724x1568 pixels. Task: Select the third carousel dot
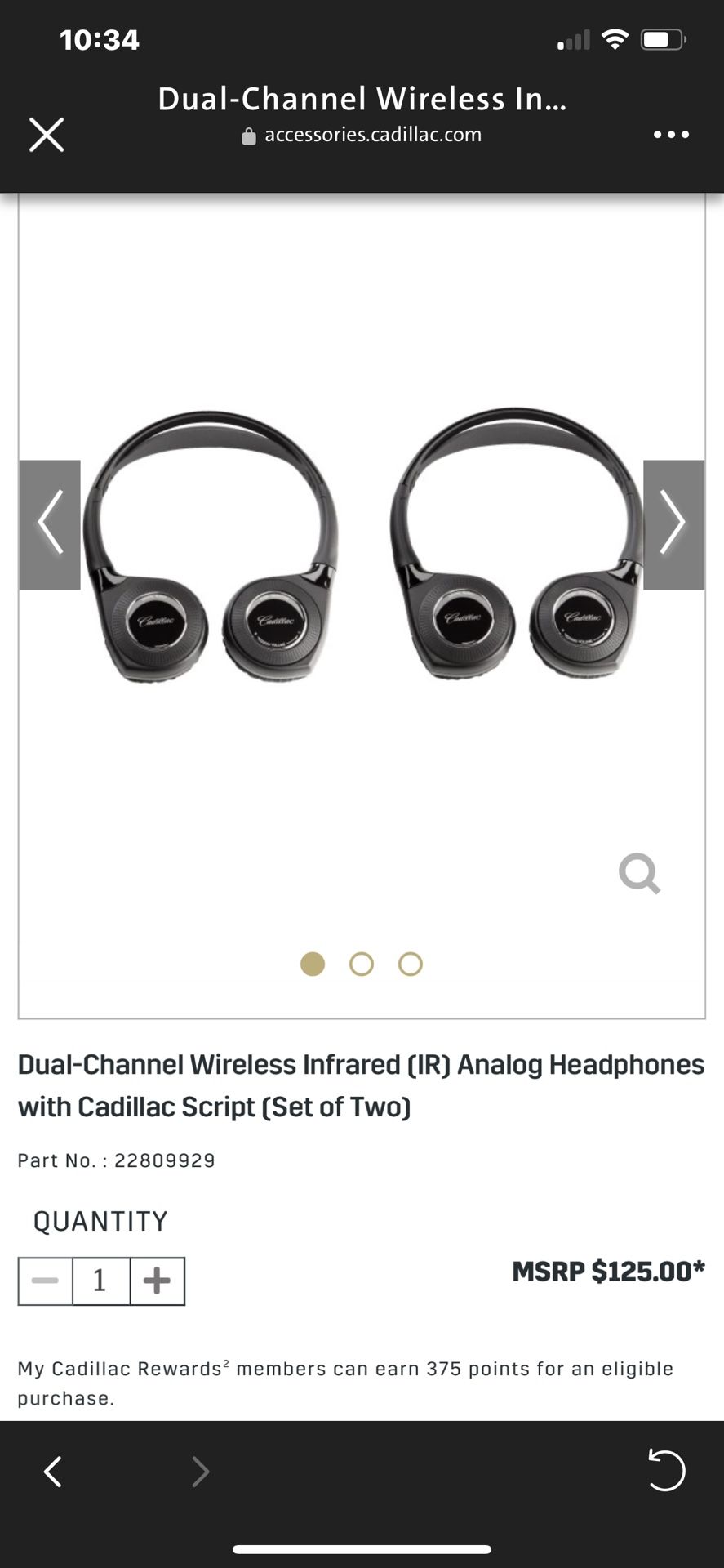pos(411,964)
